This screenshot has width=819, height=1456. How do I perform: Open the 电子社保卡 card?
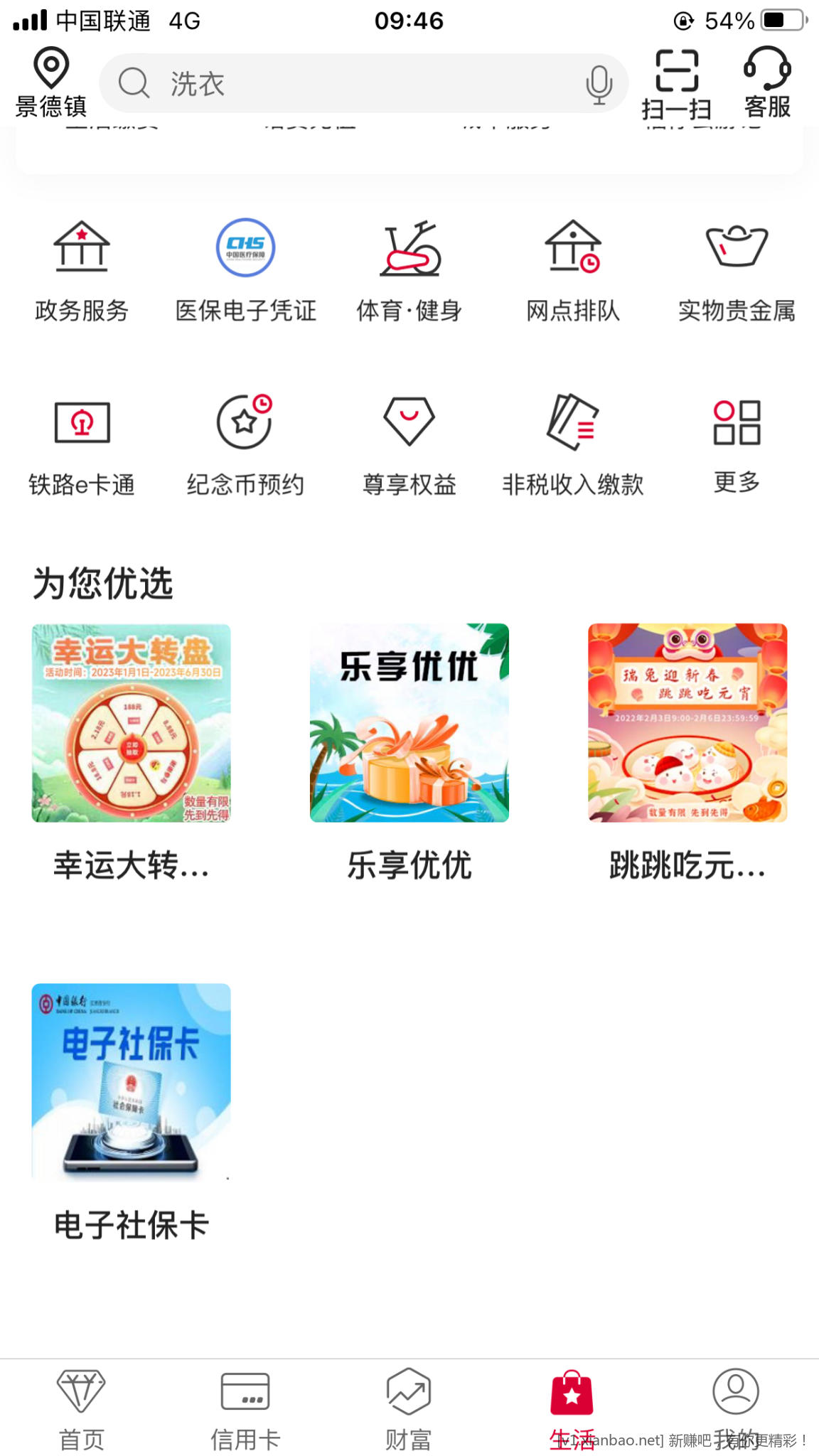pos(132,1082)
